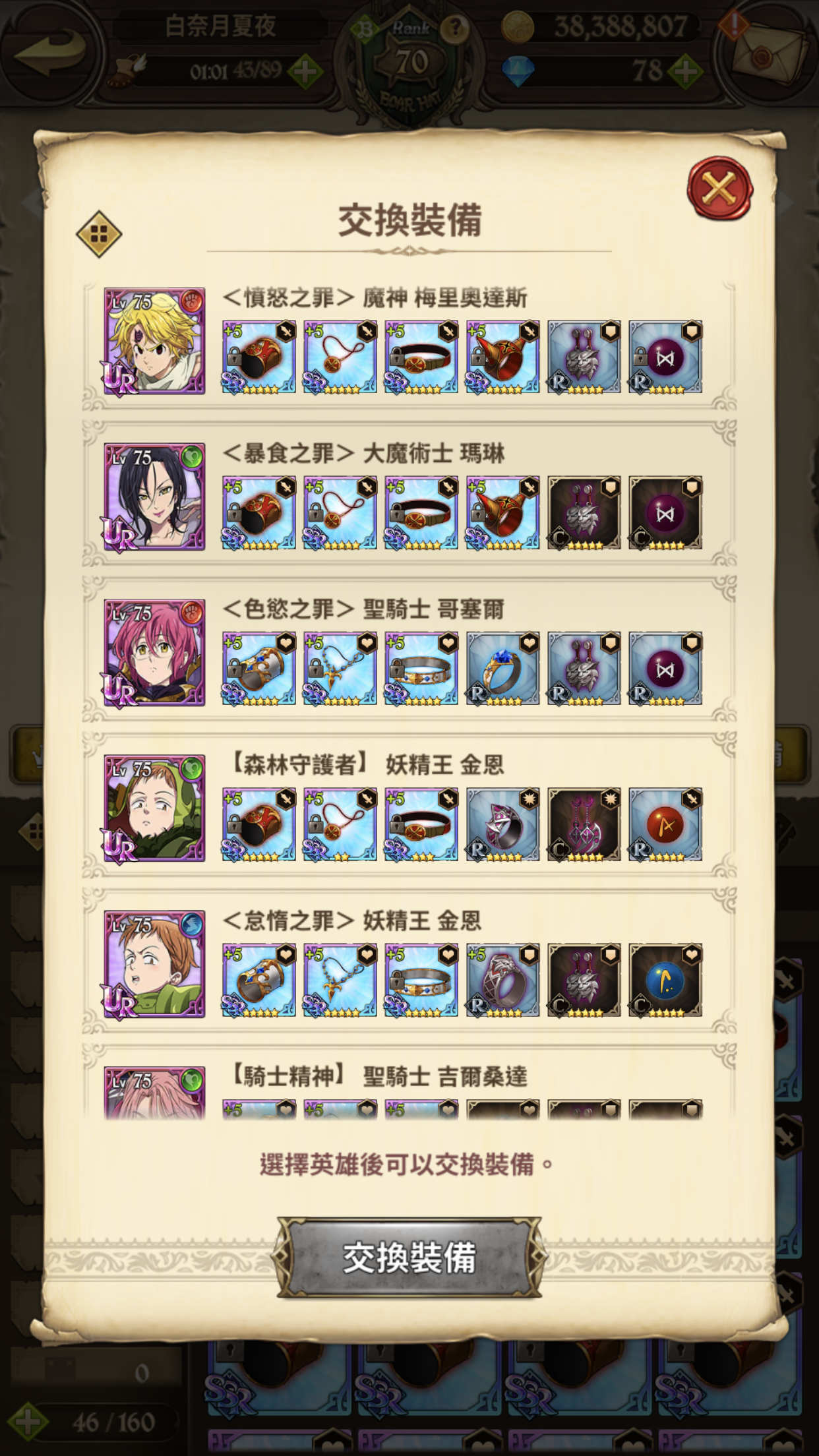Select hero 聖騎士 吉爾桑達
This screenshot has height=1456, width=819.
click(409, 1089)
